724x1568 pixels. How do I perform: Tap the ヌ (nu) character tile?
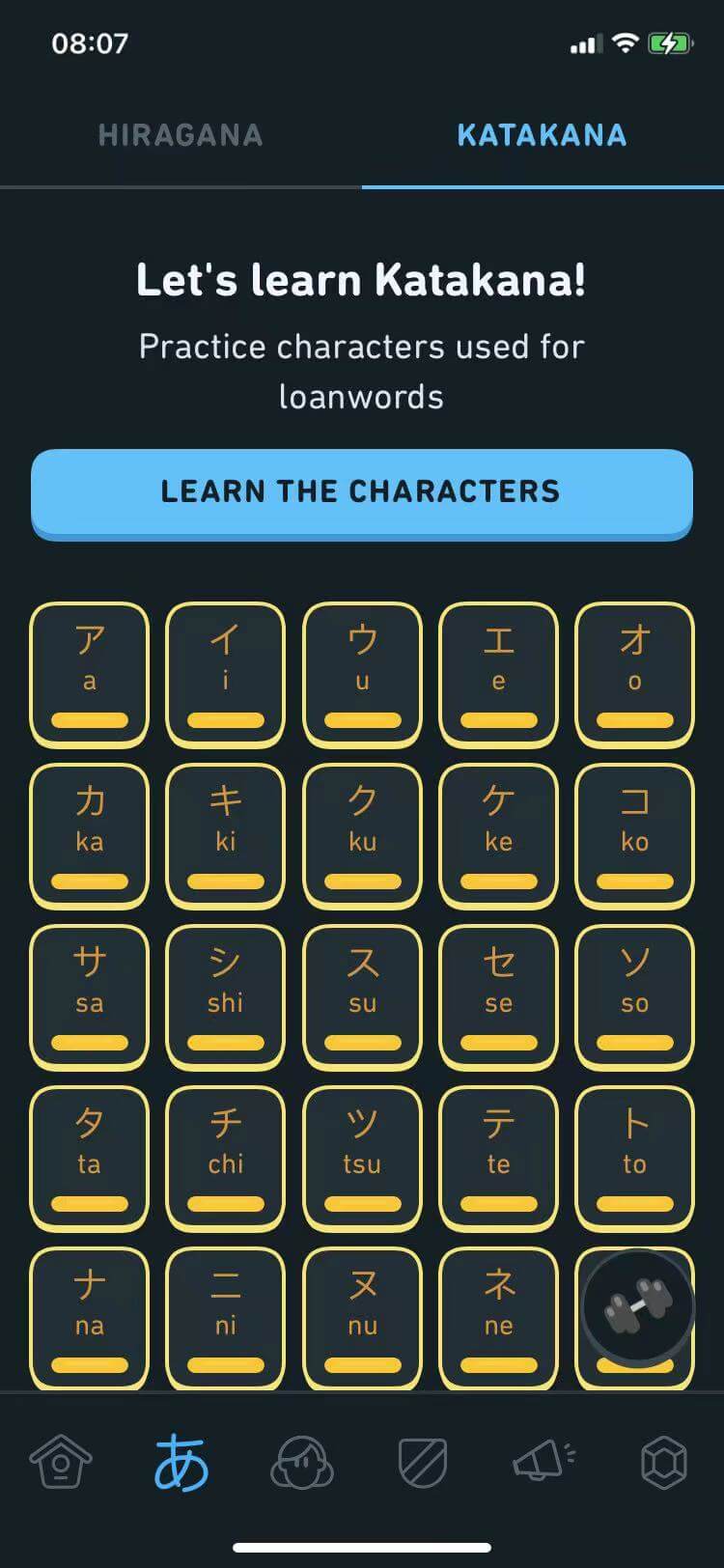pos(361,1319)
